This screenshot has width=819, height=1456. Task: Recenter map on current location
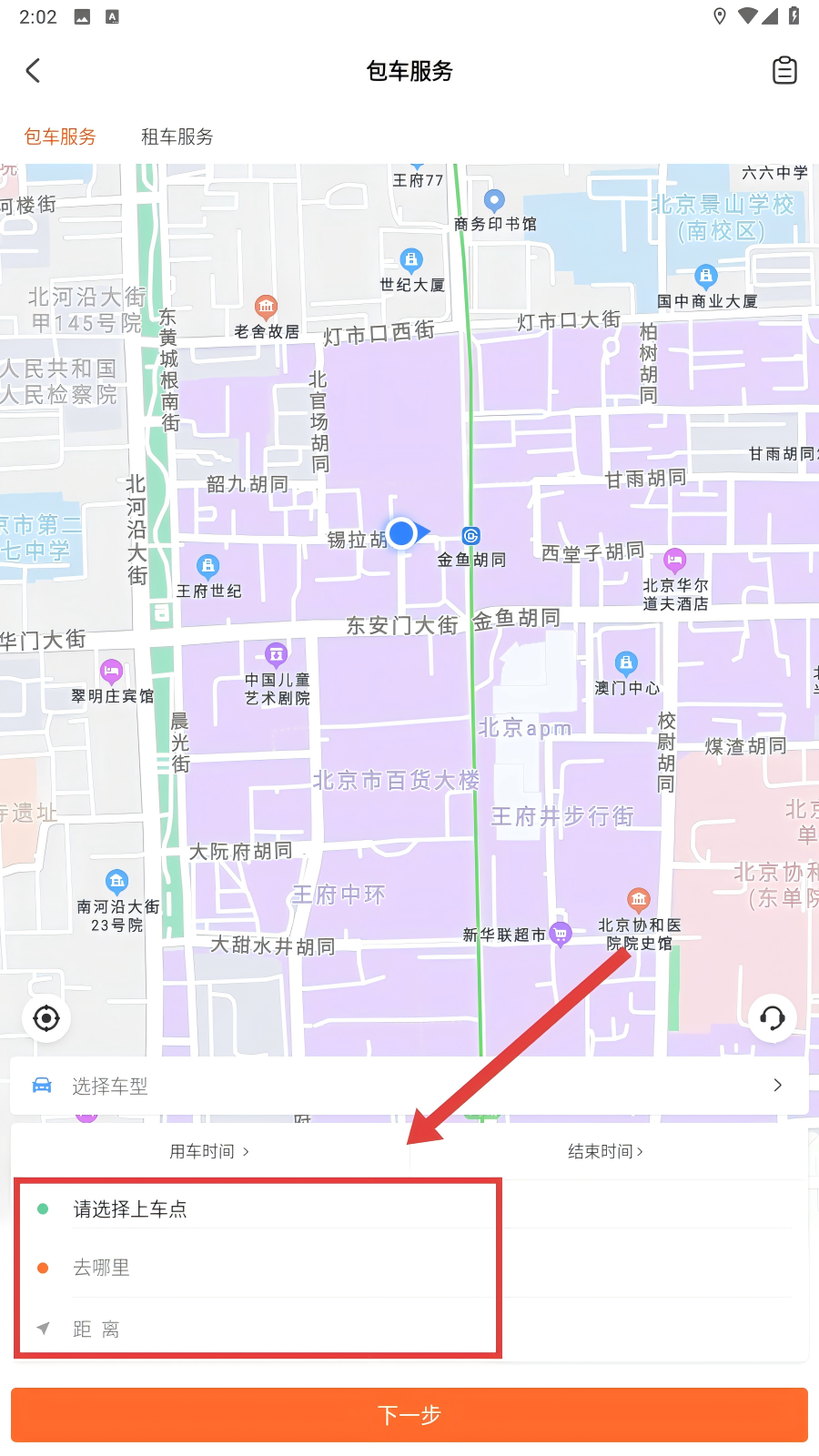point(46,1018)
